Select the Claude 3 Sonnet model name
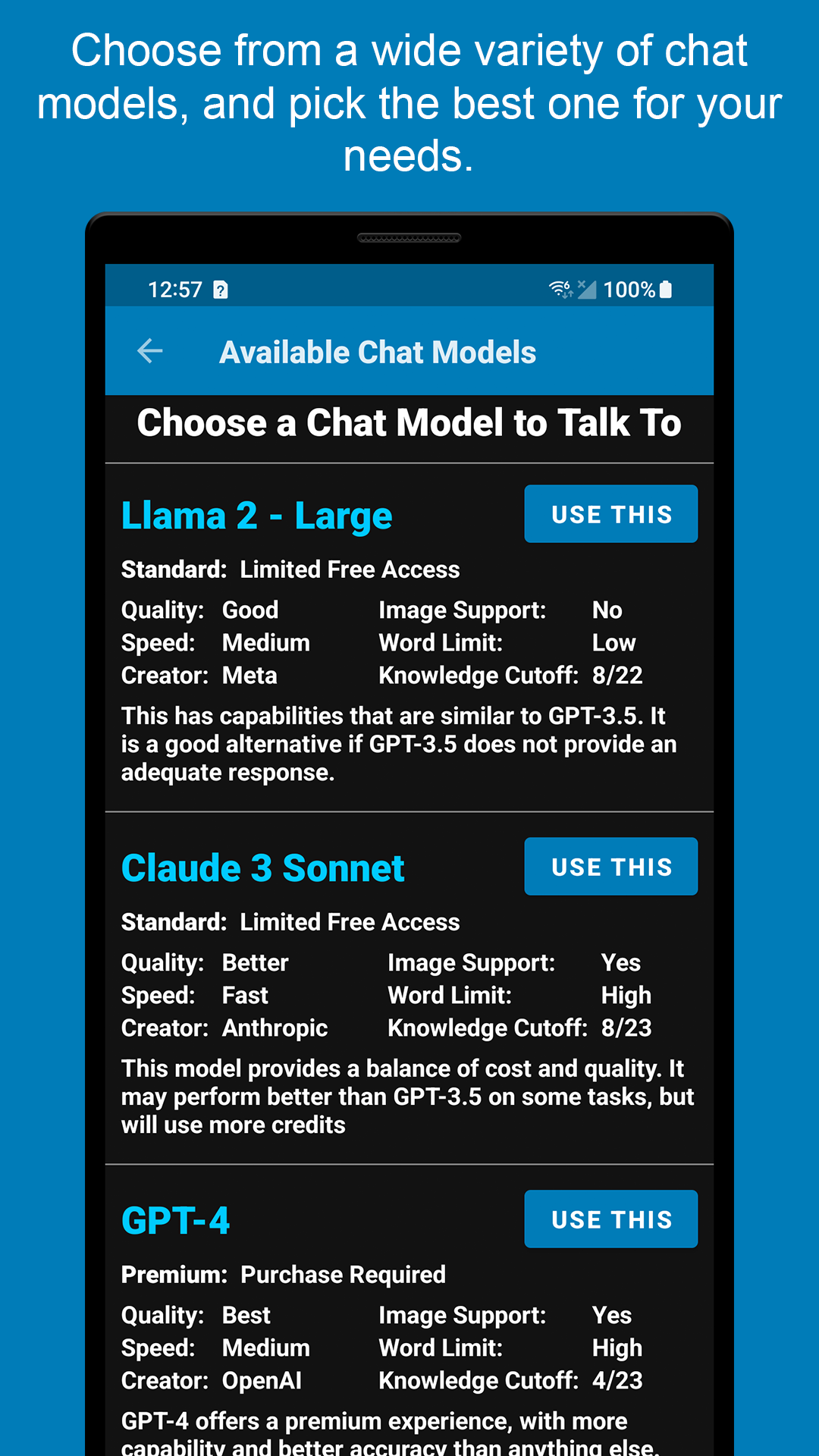Screen dimensions: 819x1456 coord(263,867)
